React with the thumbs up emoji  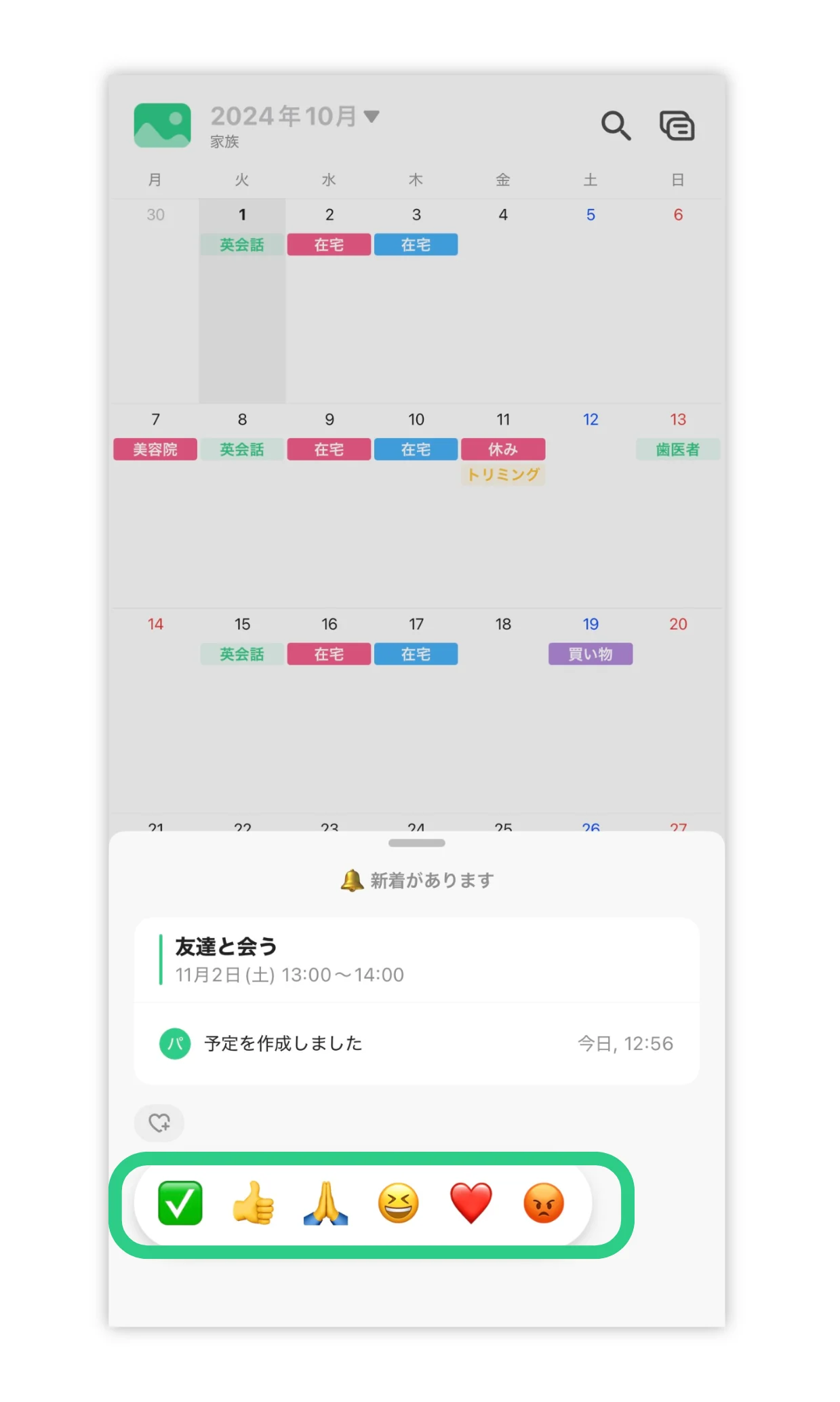(253, 1203)
